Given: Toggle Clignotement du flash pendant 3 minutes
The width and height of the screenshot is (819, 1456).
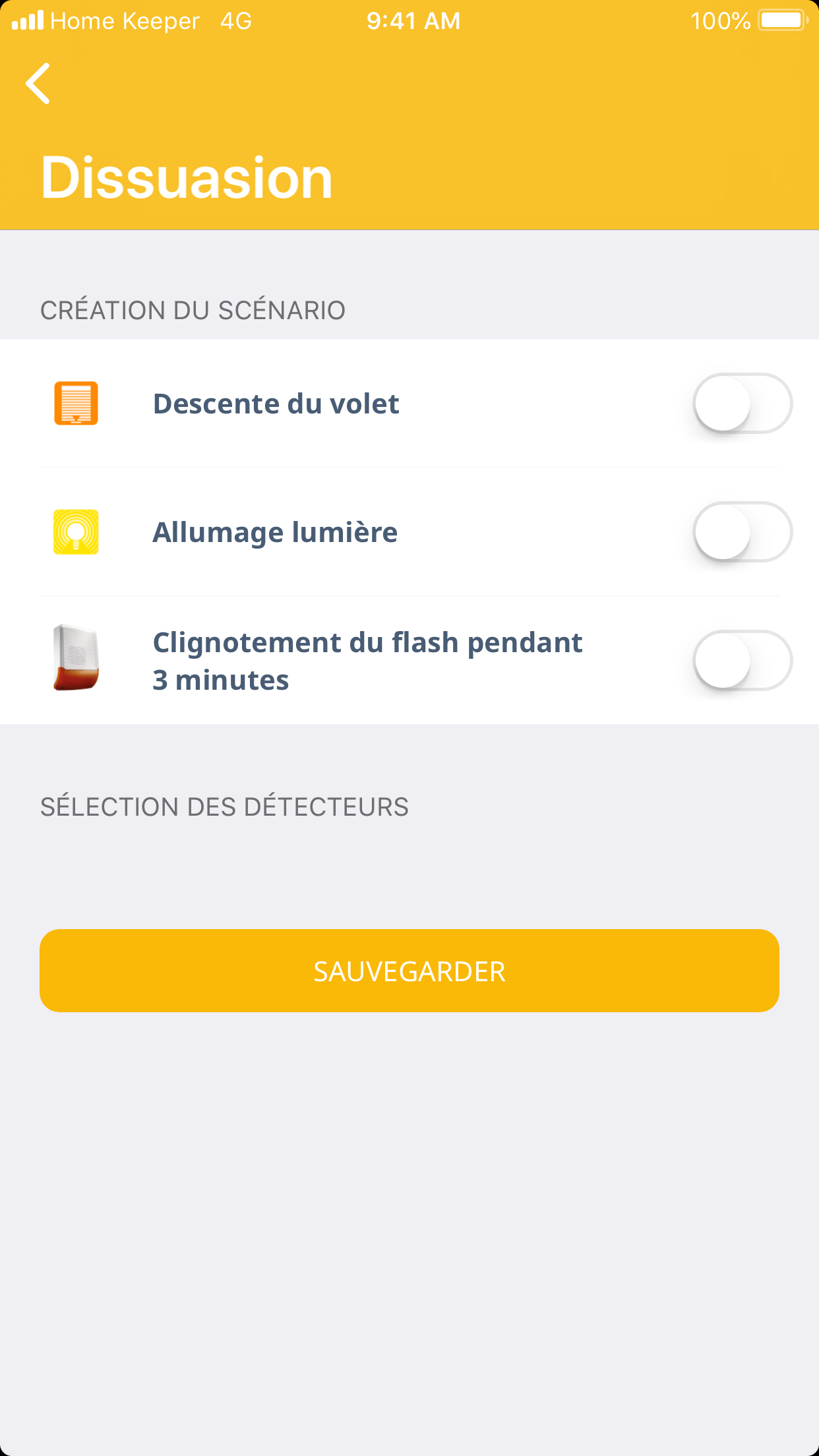Looking at the screenshot, I should coord(742,661).
